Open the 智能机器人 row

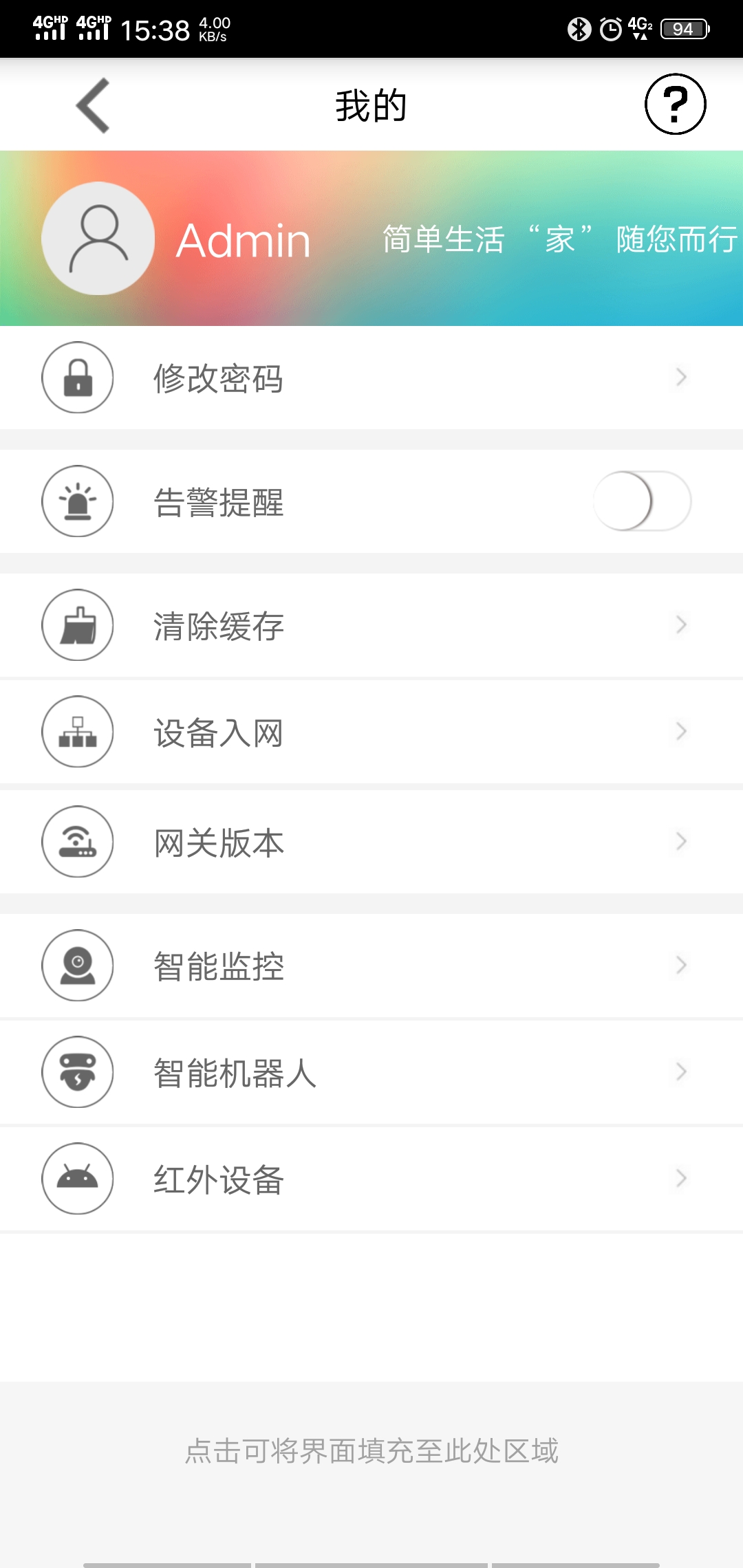(x=371, y=1072)
